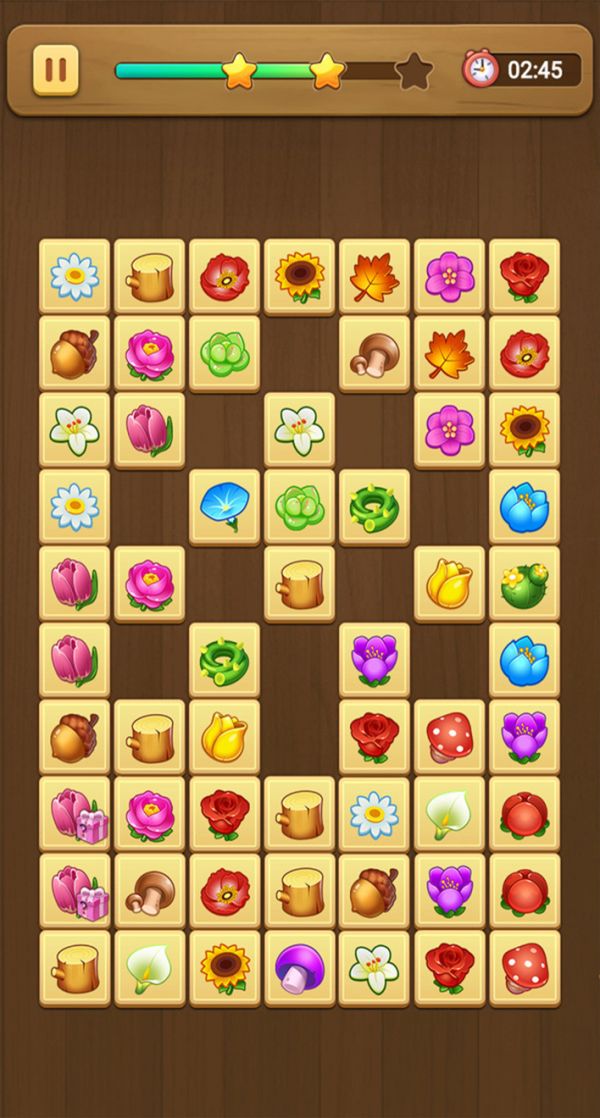
Task: Tap the purple mushroom tile
Action: point(299,968)
